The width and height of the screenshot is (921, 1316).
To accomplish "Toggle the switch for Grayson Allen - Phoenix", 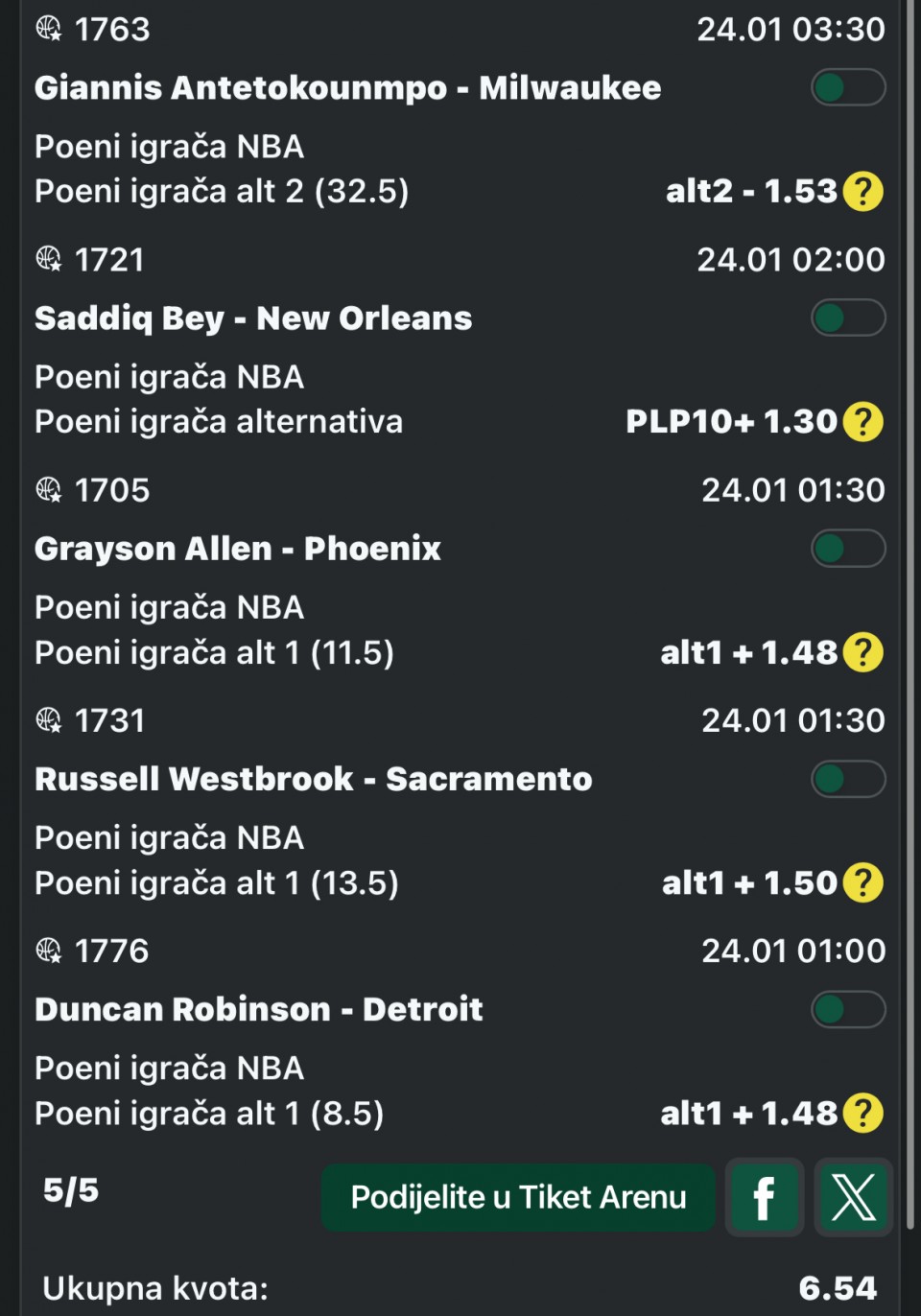I will click(847, 549).
